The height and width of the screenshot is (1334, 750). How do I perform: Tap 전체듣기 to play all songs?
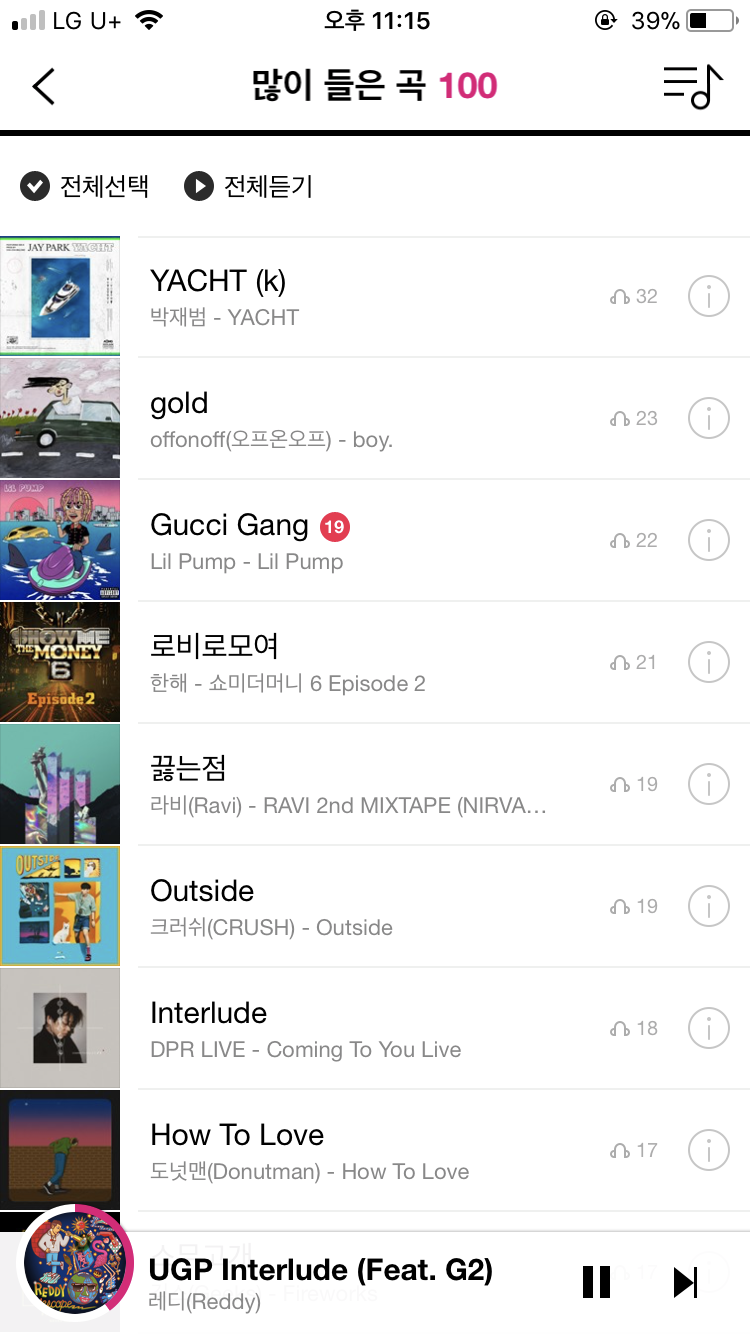point(249,186)
